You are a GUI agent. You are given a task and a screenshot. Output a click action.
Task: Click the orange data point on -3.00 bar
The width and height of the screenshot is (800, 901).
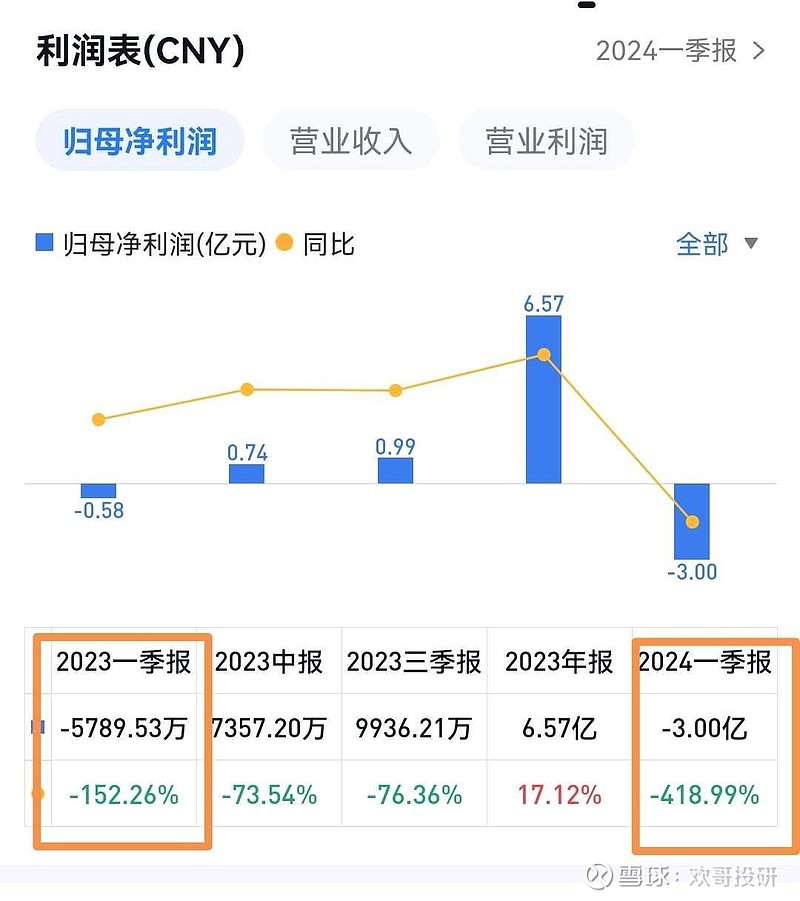coord(693,521)
